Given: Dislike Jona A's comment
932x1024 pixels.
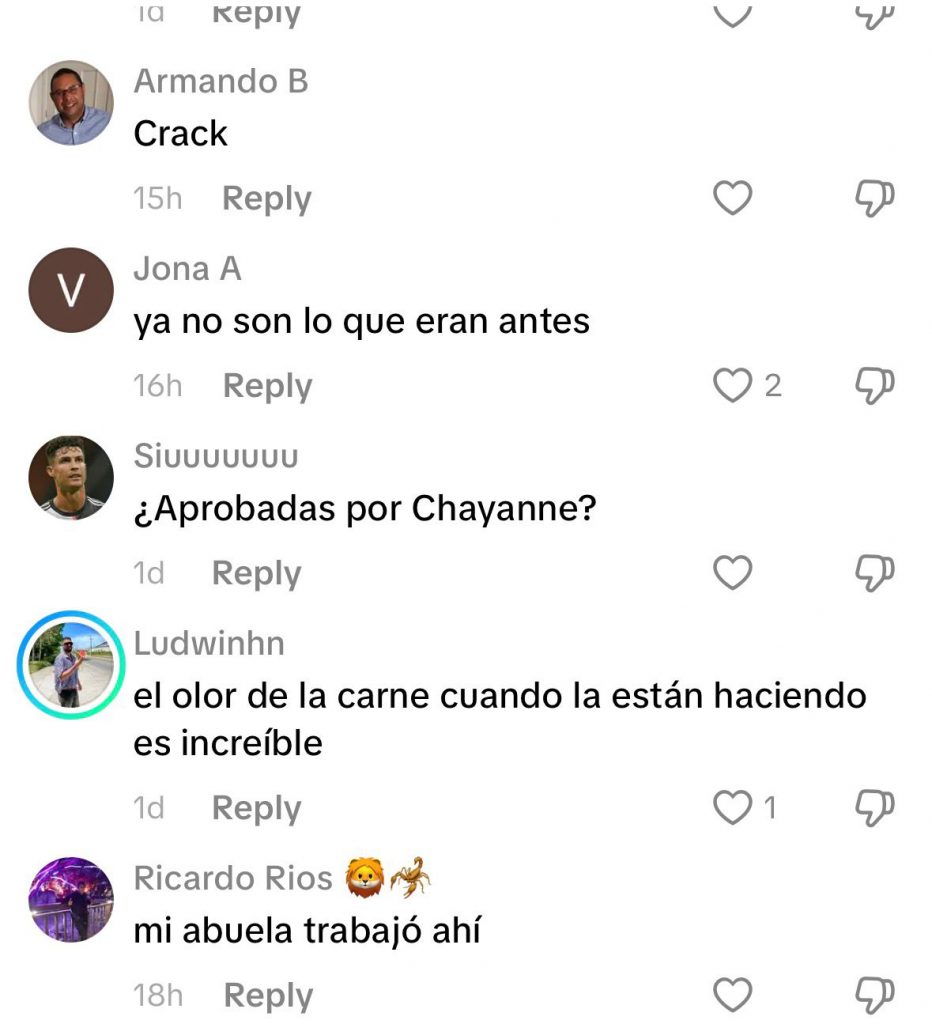Looking at the screenshot, I should click(874, 385).
